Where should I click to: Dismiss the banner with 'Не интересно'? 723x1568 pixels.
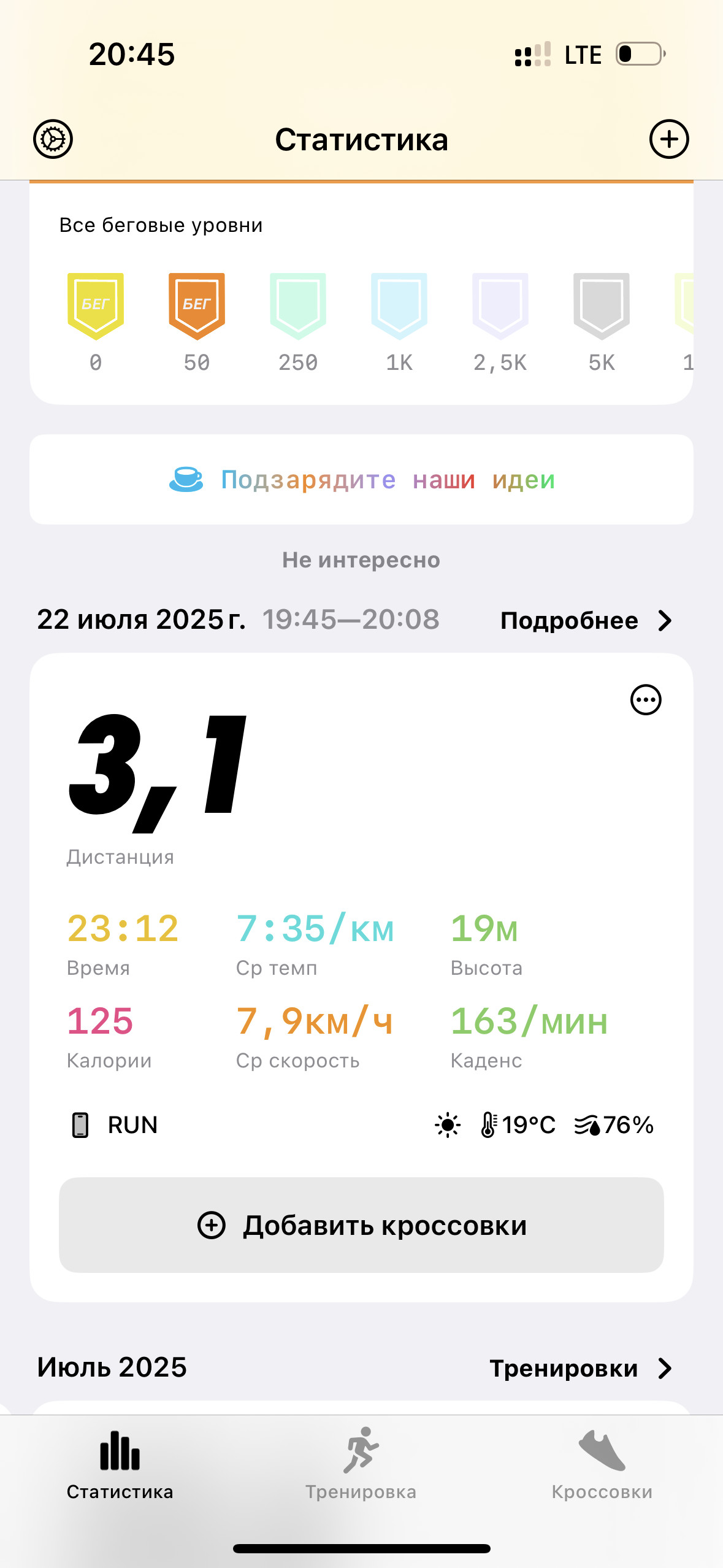361,559
